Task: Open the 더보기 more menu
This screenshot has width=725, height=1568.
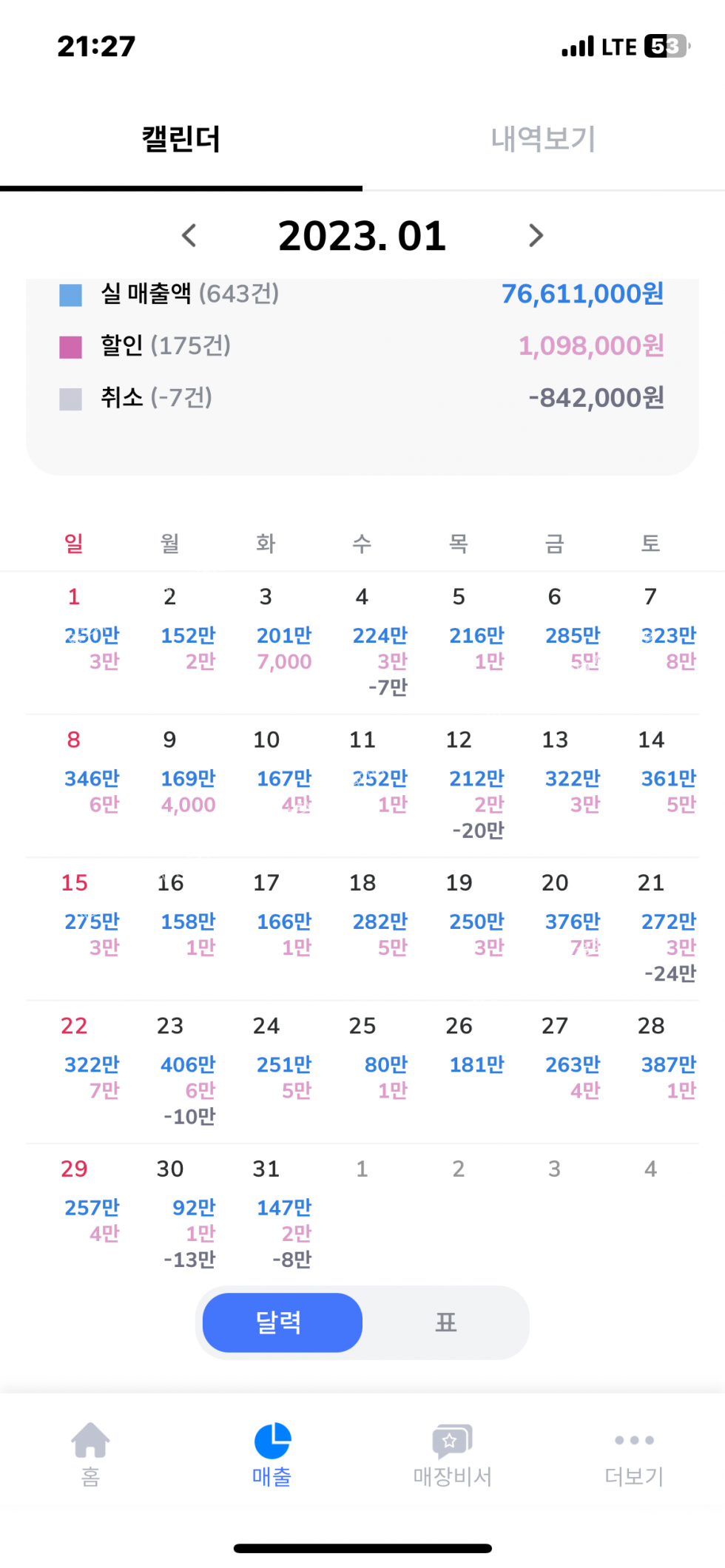Action: [634, 1454]
